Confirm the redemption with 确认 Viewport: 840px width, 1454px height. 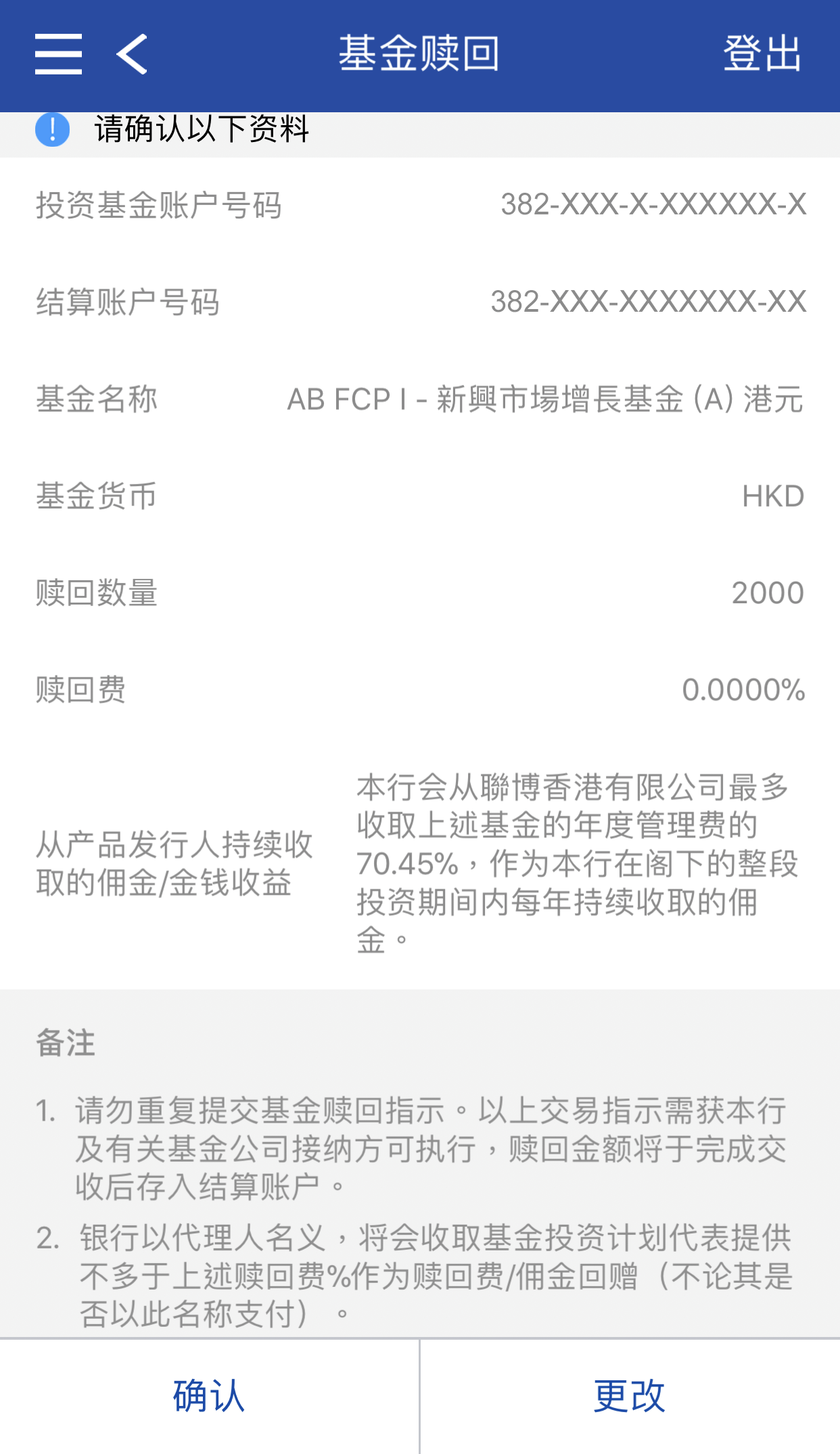[x=209, y=1396]
